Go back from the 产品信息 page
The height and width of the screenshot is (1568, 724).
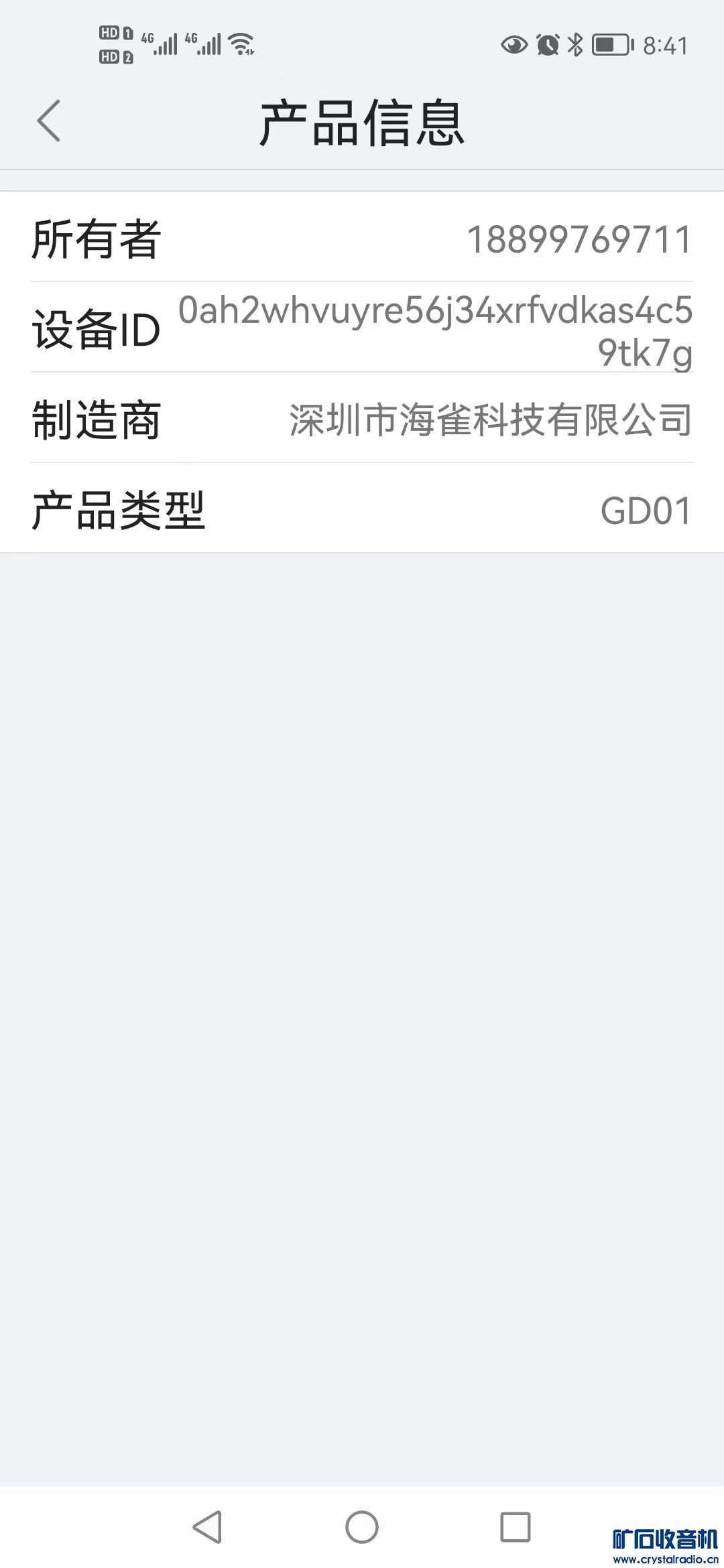coord(49,121)
